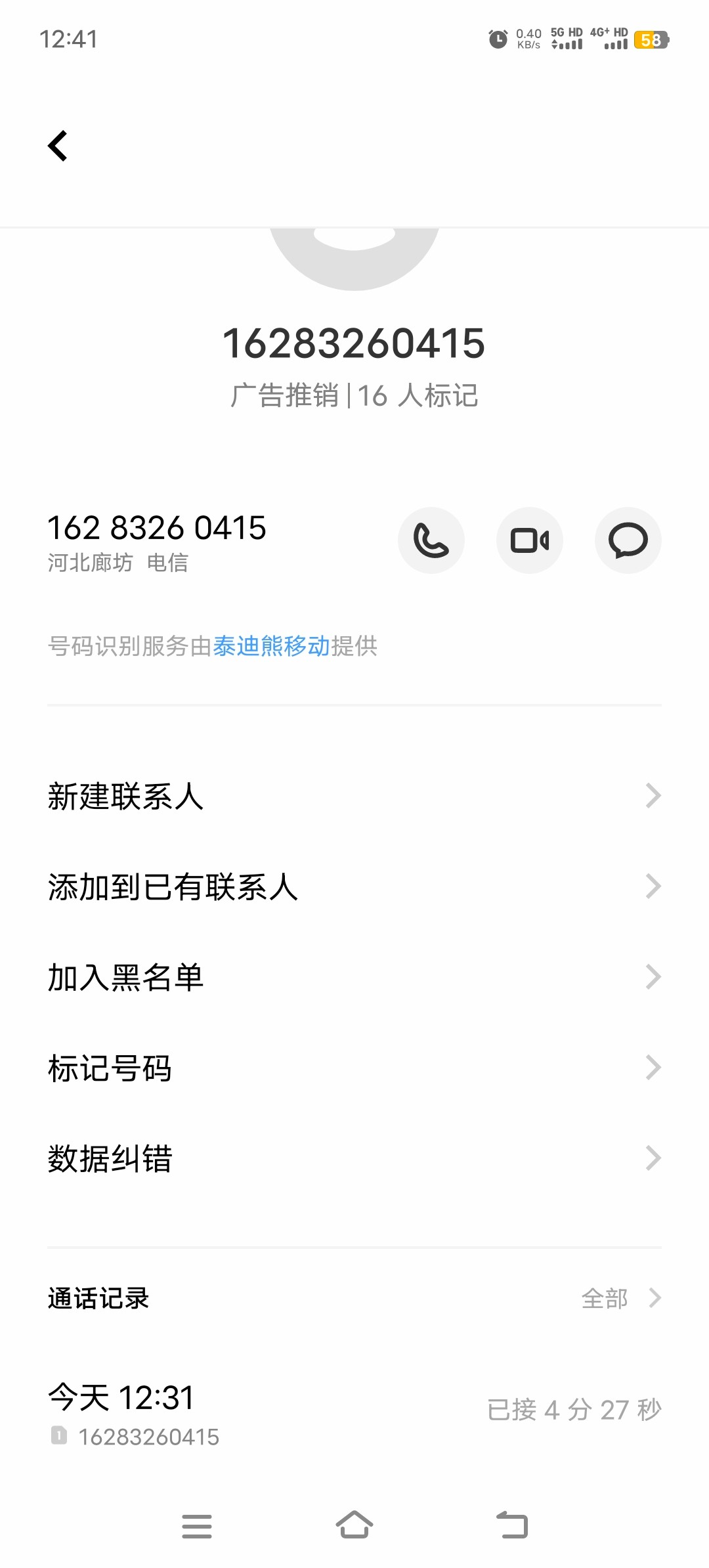Open the call log entry from 今天 12:31
Screen dimensions: 709x1568
(354, 1413)
